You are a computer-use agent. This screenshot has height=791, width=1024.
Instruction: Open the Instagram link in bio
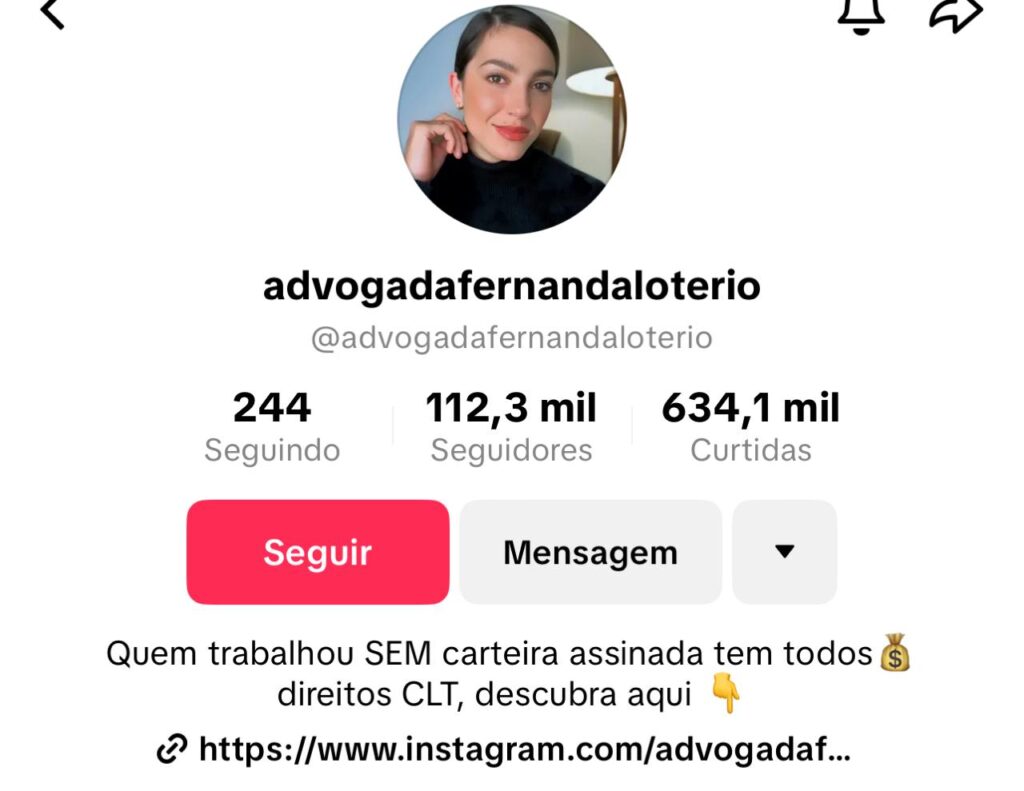coord(506,748)
